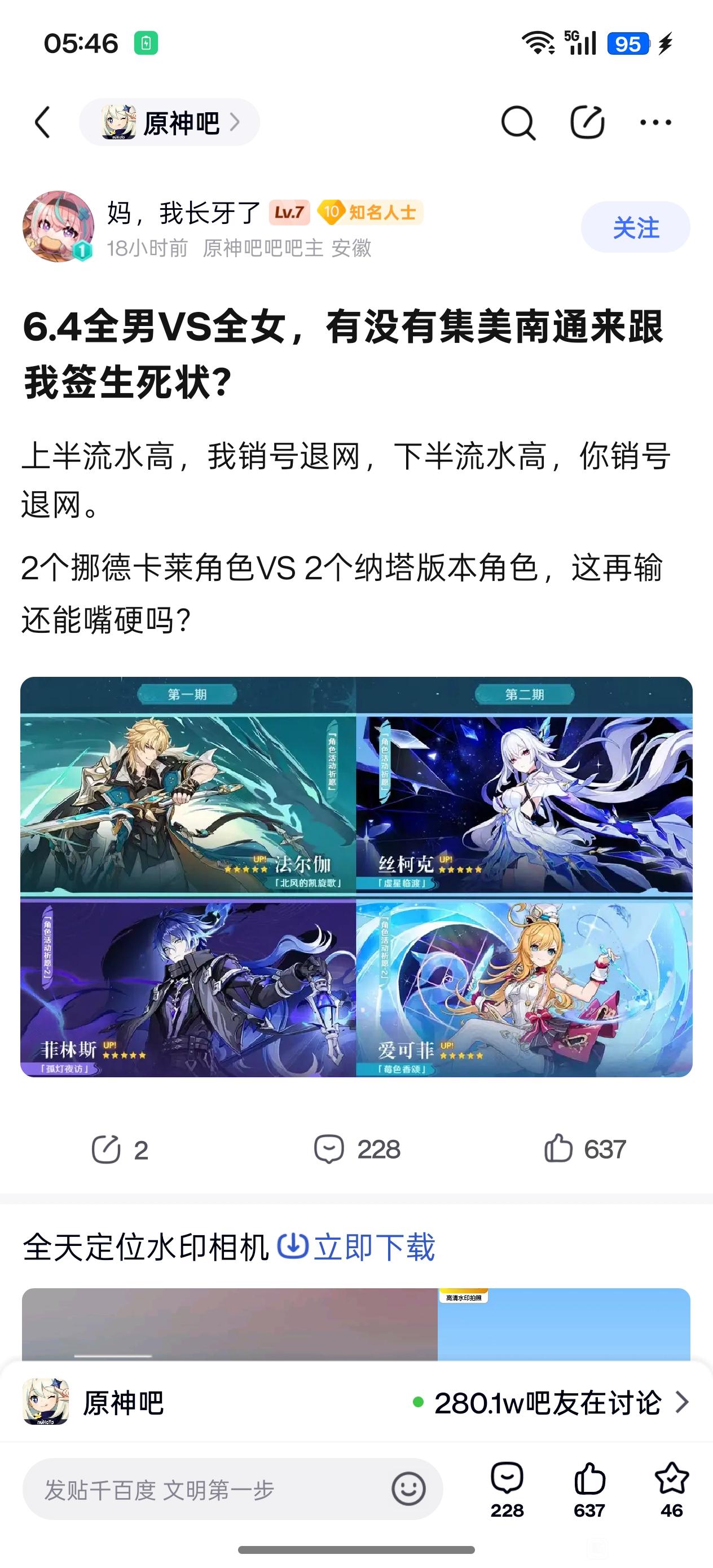
Task: Open the watermark camera ad image
Action: coord(356,1324)
